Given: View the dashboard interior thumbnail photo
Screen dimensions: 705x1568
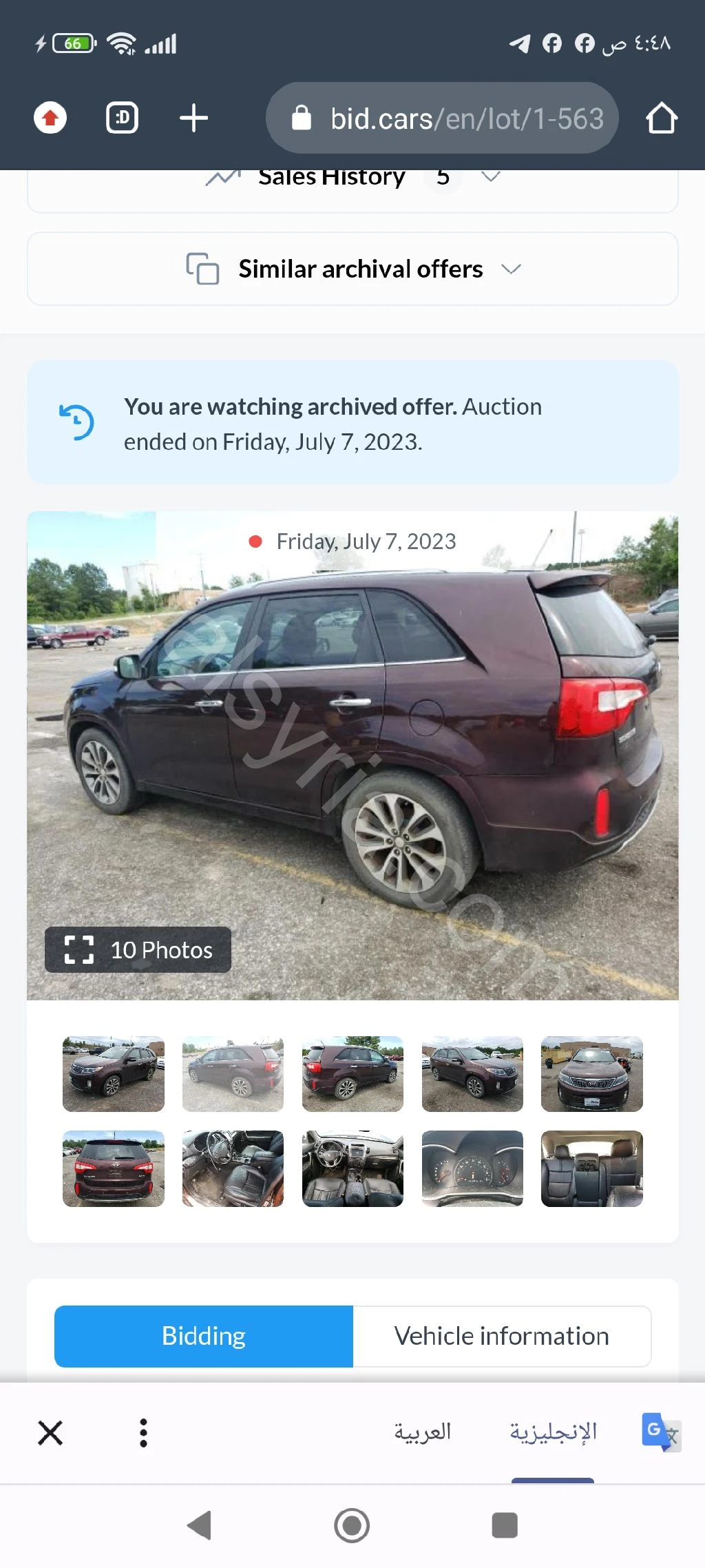Looking at the screenshot, I should tap(352, 1168).
